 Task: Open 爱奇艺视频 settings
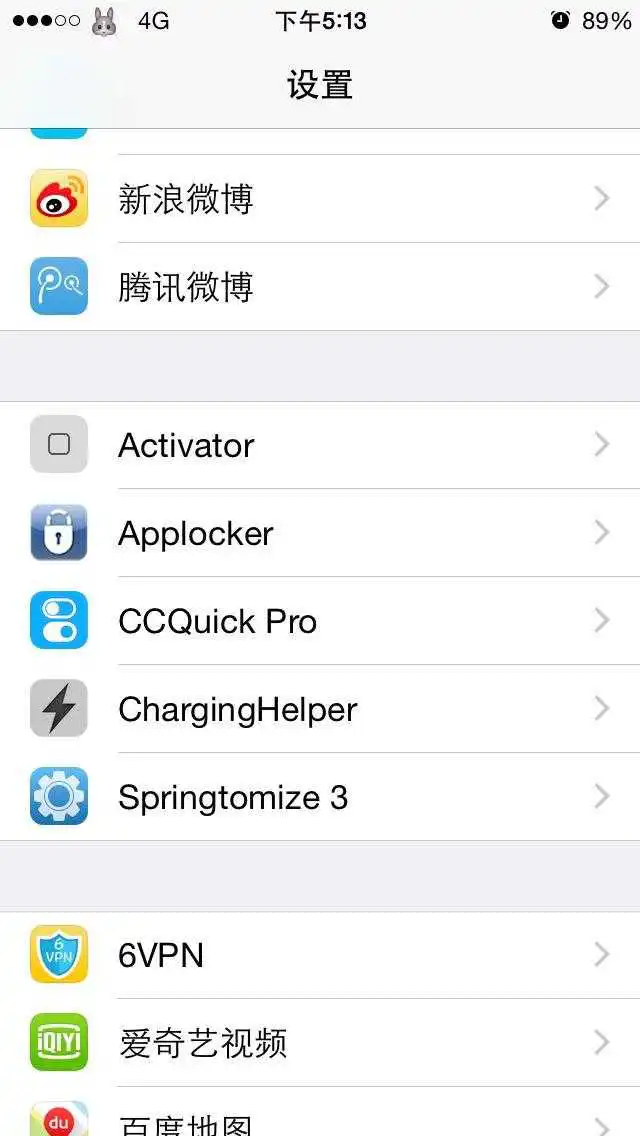point(320,1043)
